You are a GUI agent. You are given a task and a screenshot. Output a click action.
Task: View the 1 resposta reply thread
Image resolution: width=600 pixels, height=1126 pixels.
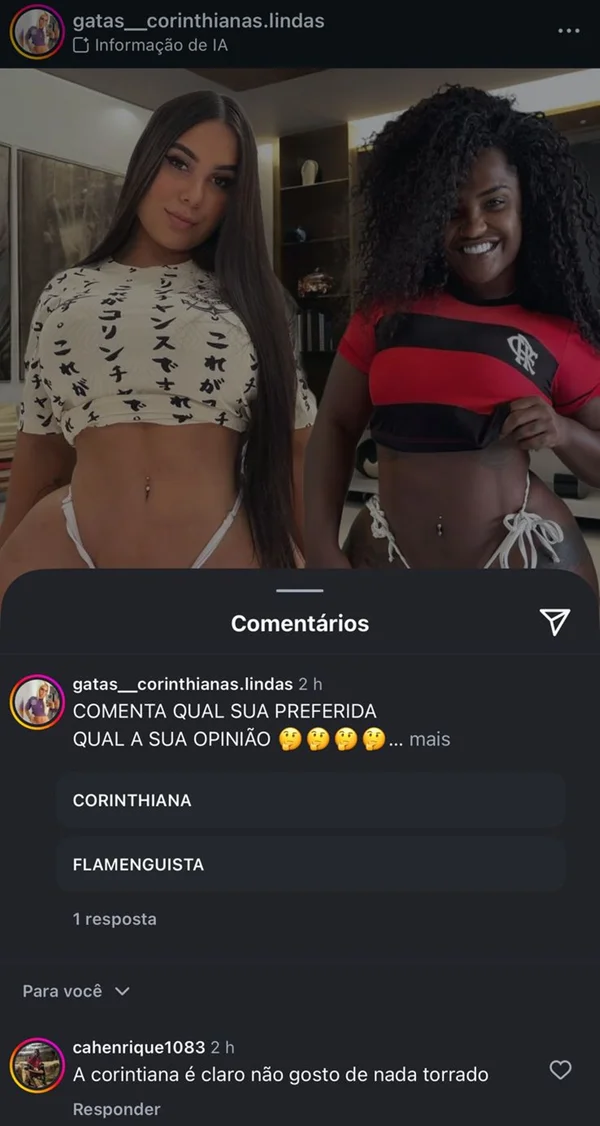click(x=114, y=918)
